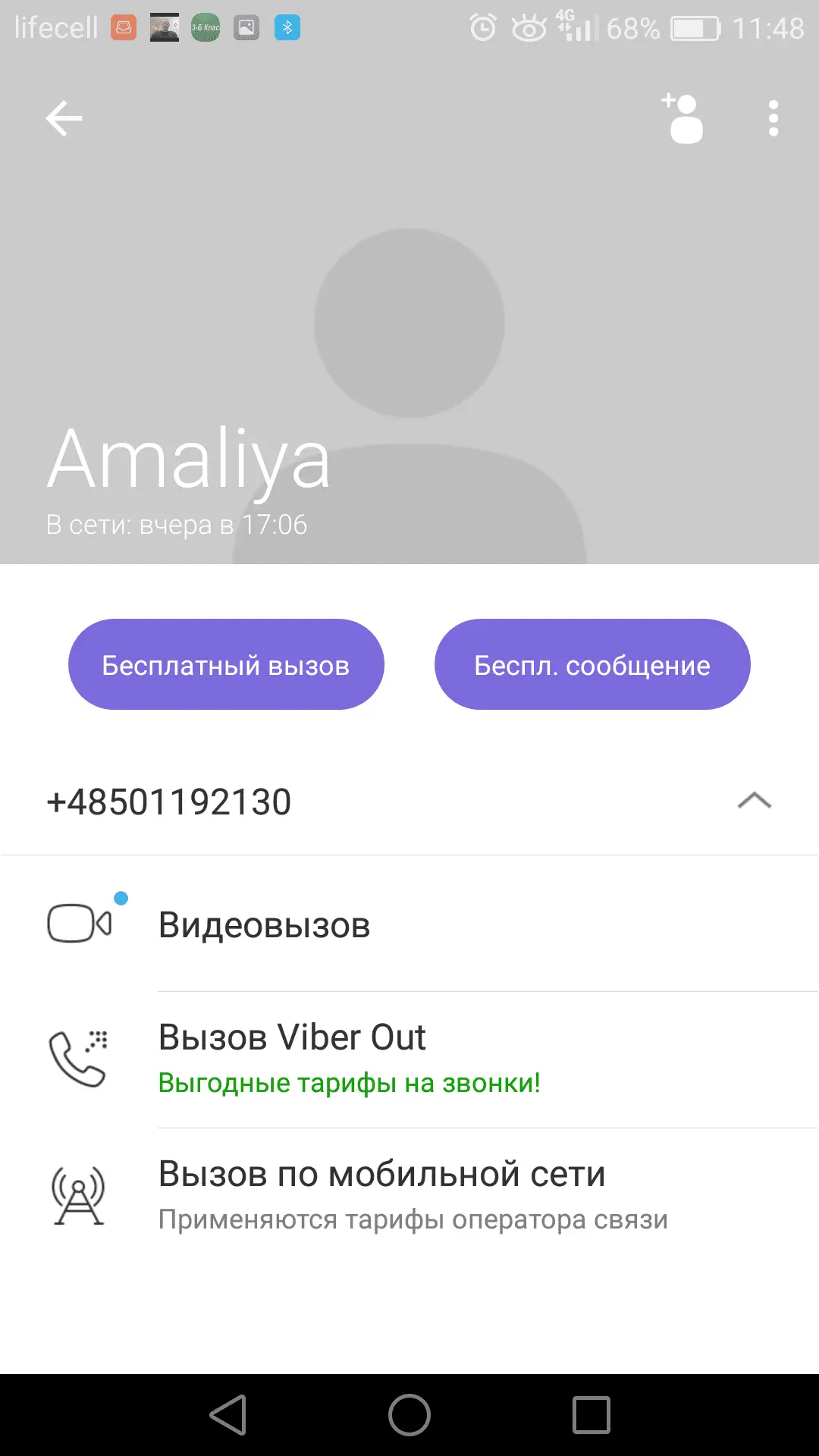Collapse the phone number options chevron
The height and width of the screenshot is (1456, 819).
[x=754, y=801]
